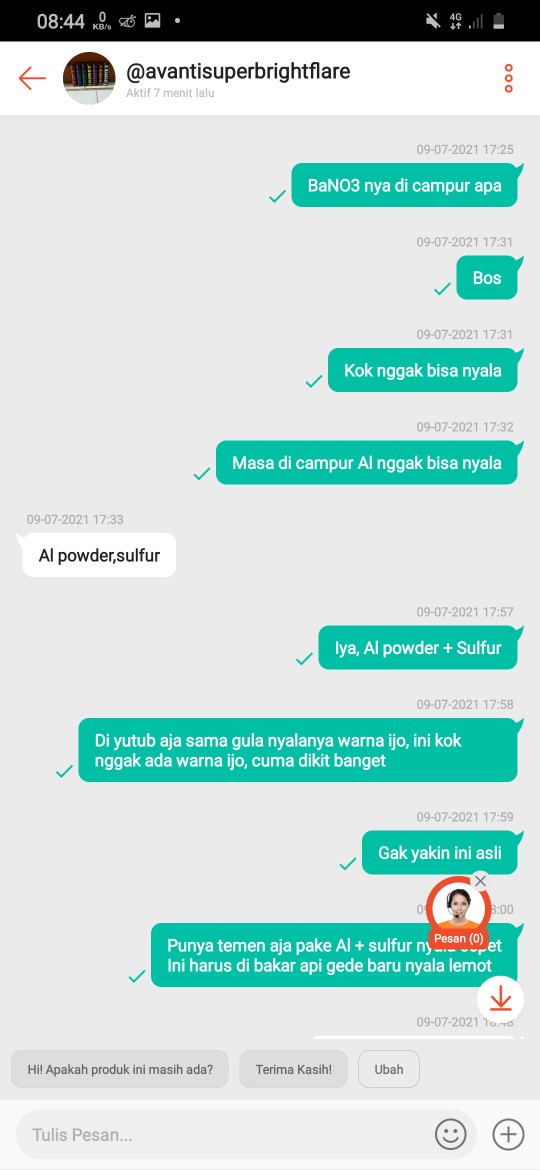
Task: Select the 'Hi! Apakah produk ini masih ada?' quick reply
Action: pos(120,1069)
